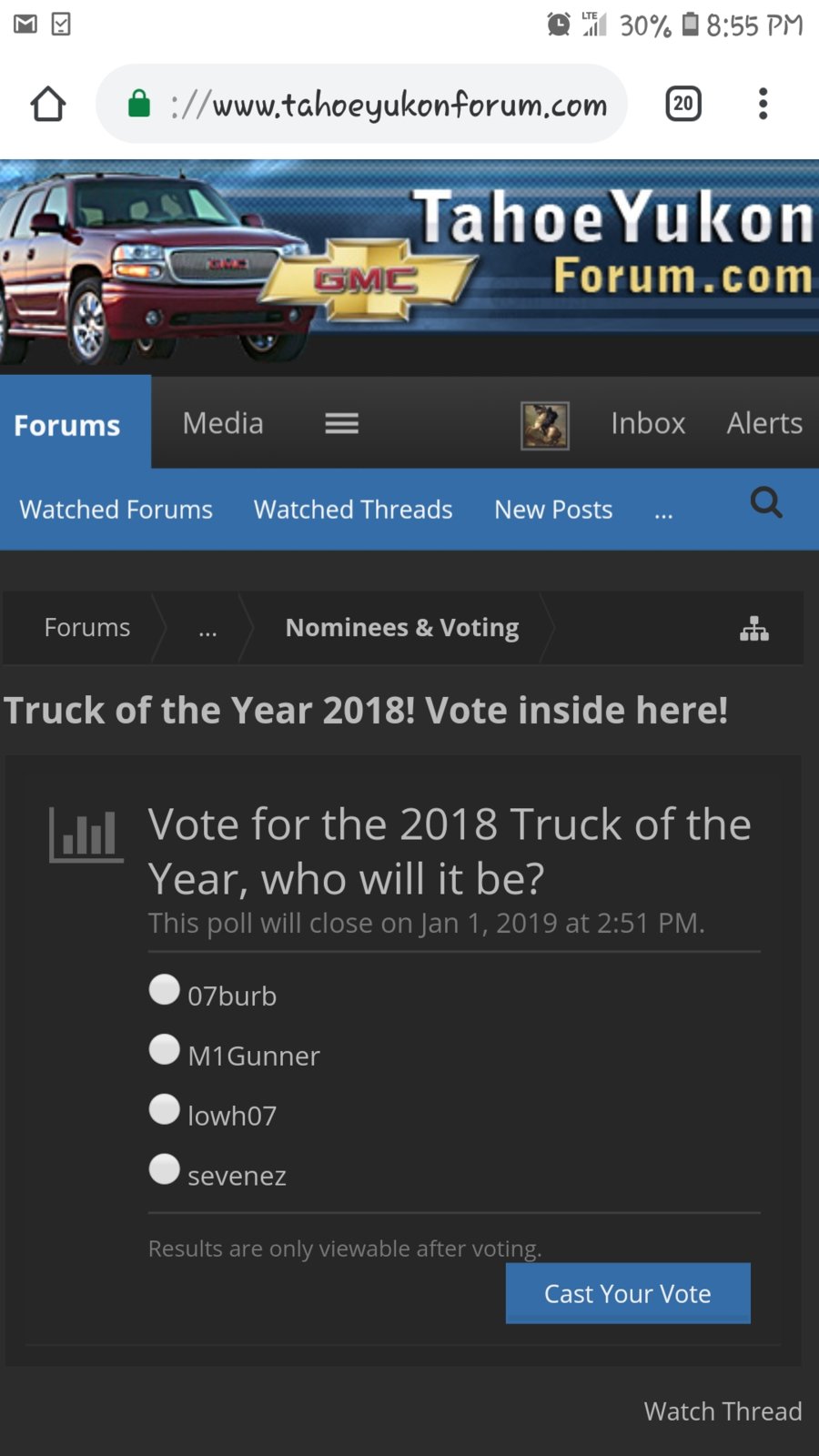819x1456 pixels.
Task: Open the user profile avatar
Action: coord(545,425)
